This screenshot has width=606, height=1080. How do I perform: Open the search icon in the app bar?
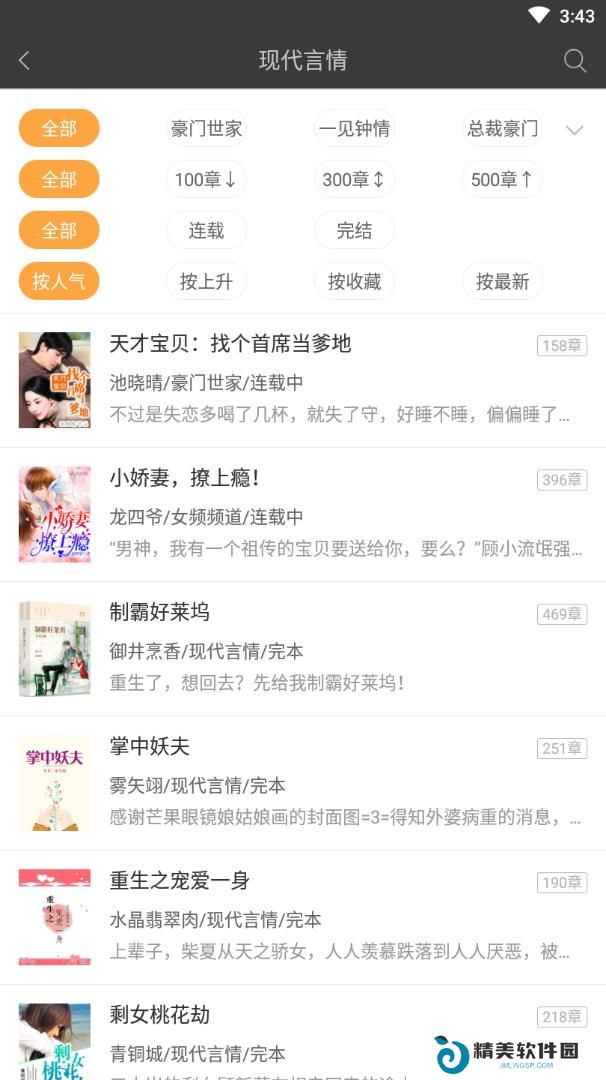click(x=575, y=60)
